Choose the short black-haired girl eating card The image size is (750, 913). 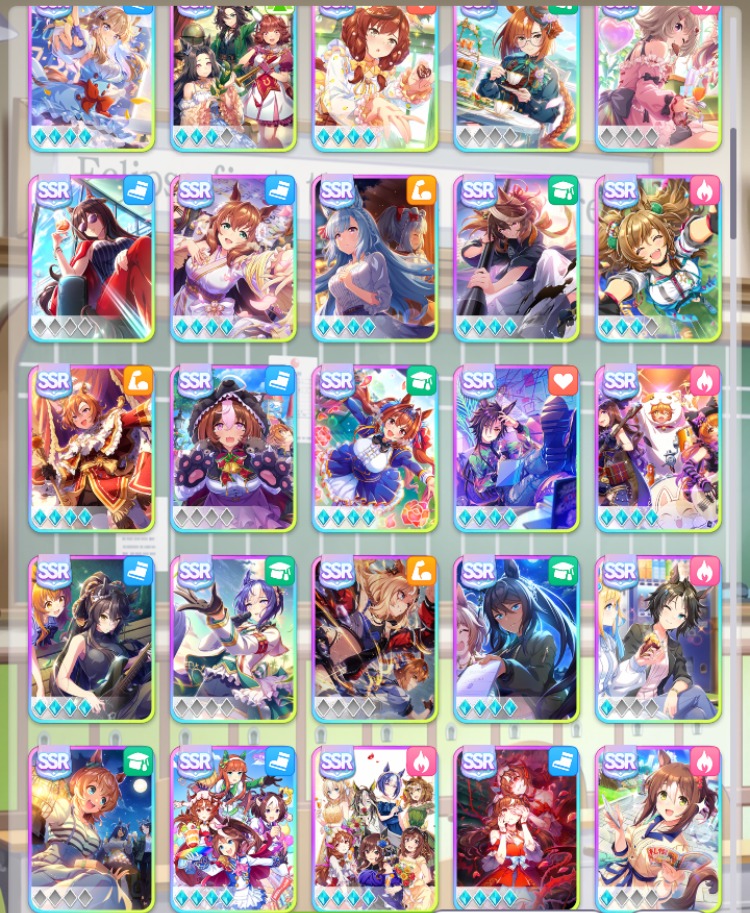(658, 638)
